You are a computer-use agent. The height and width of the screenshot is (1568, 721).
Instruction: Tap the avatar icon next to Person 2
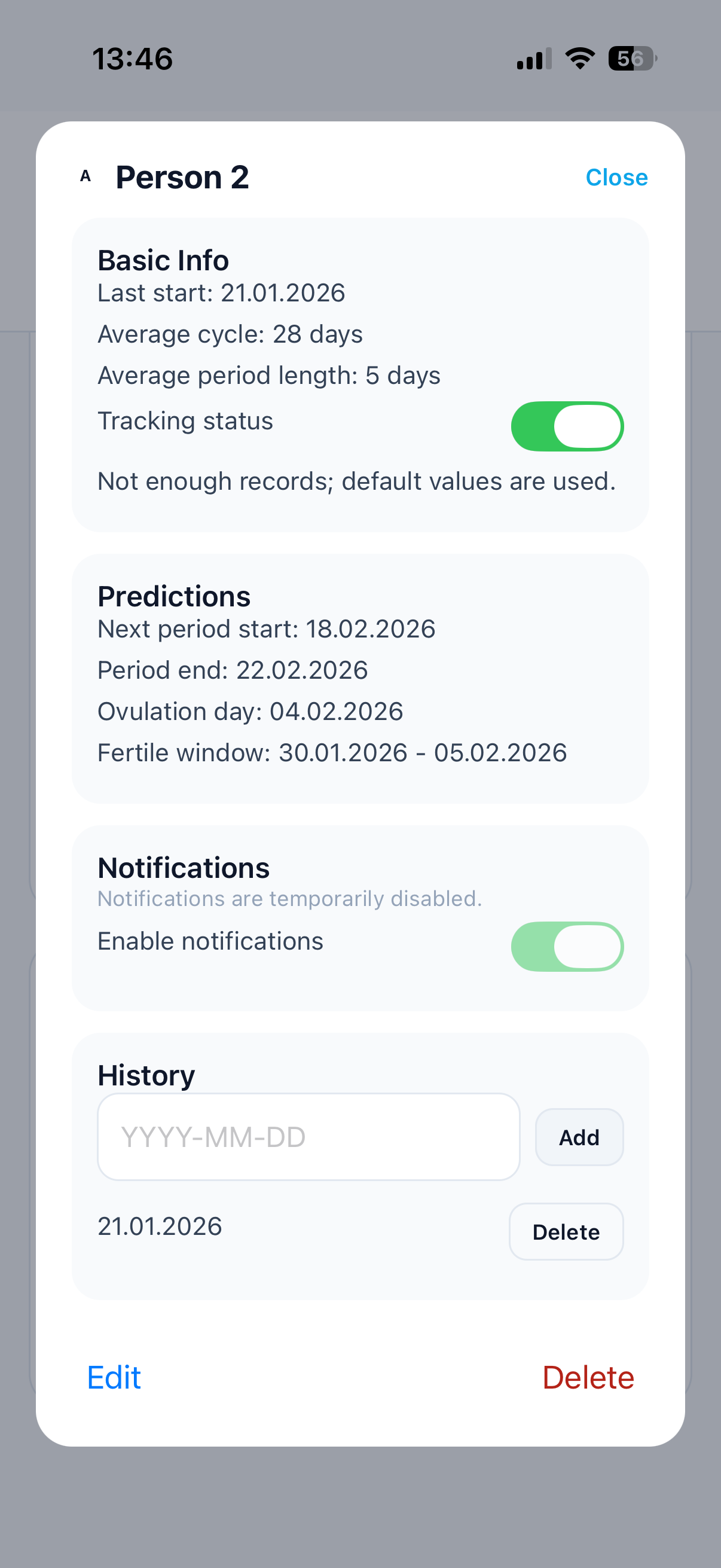click(85, 176)
